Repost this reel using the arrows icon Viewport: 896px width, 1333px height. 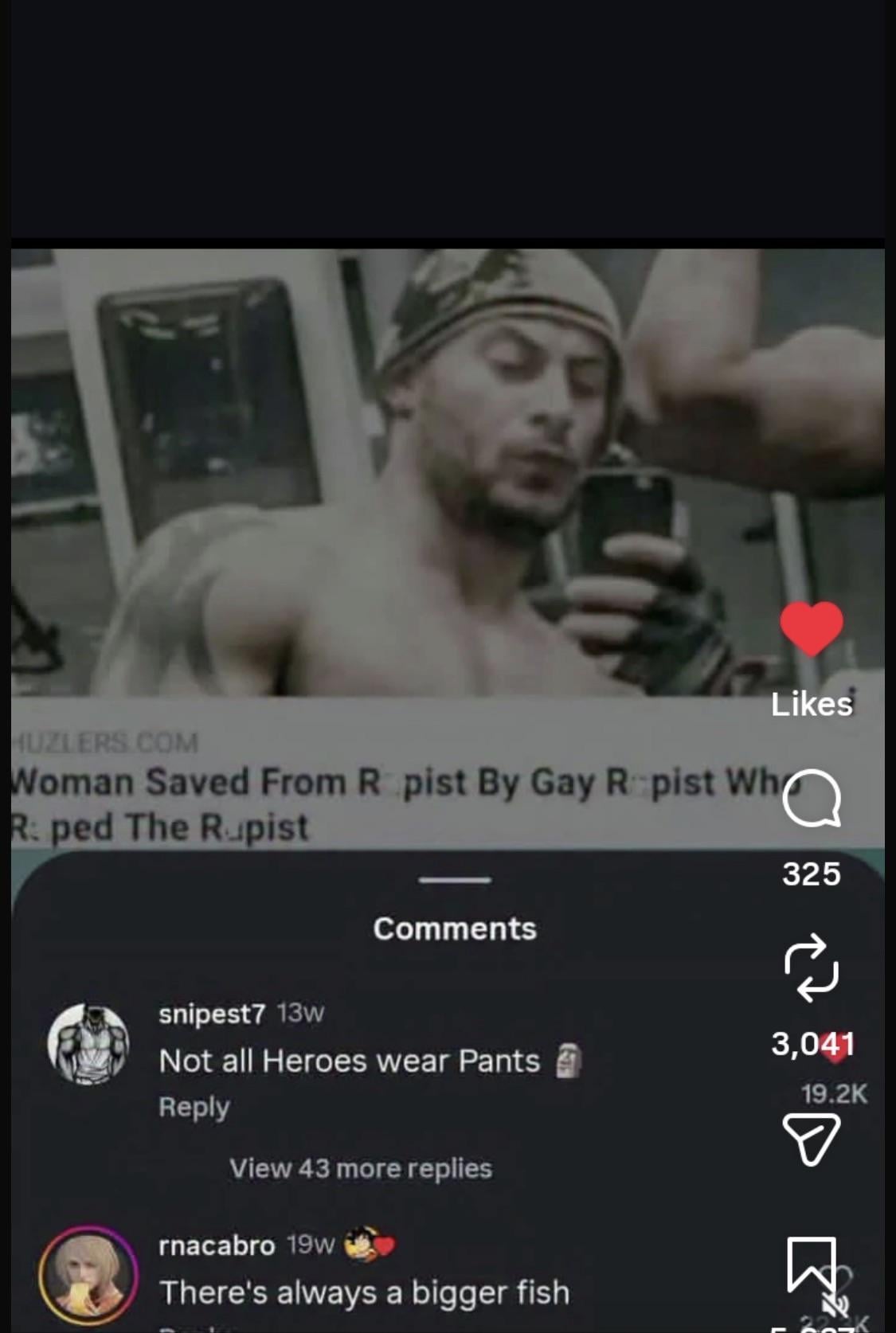[x=811, y=967]
